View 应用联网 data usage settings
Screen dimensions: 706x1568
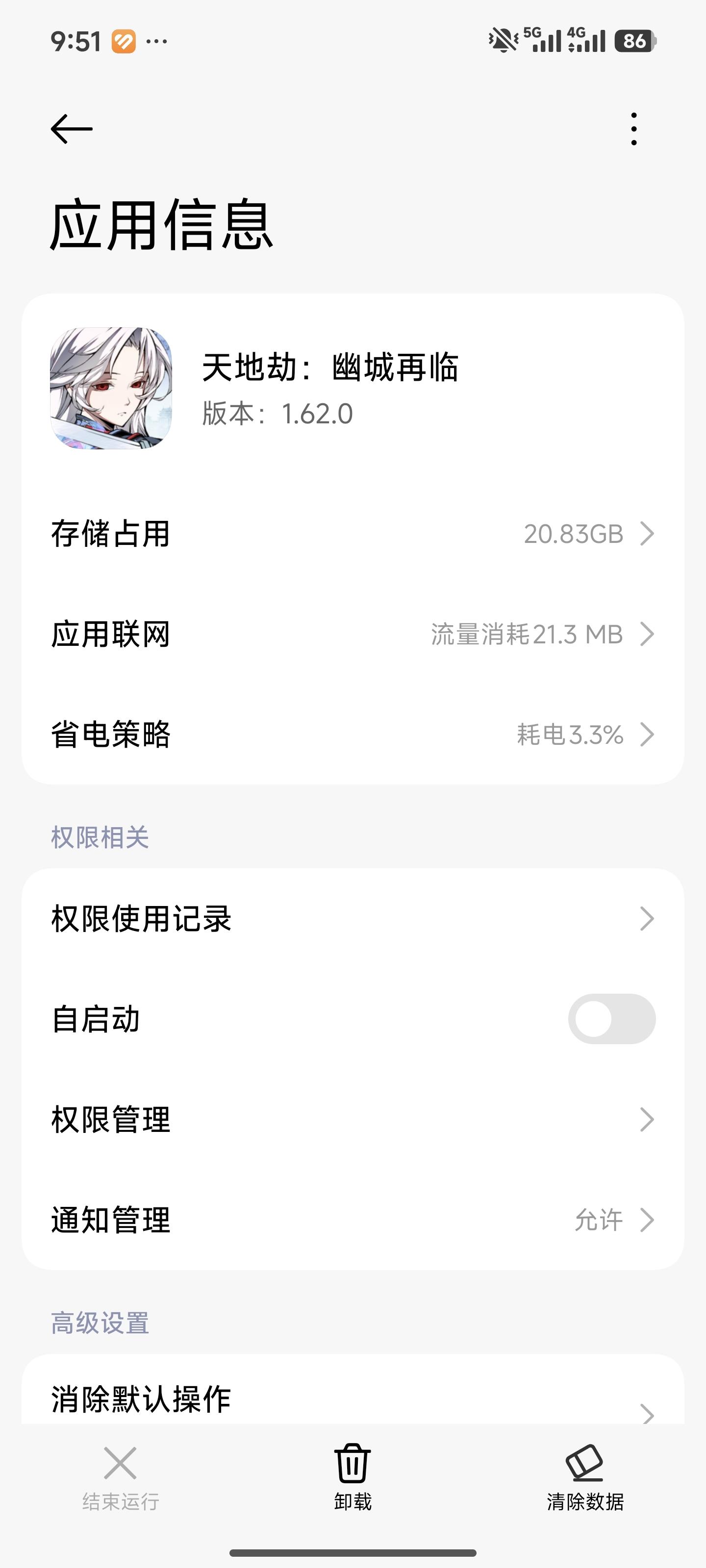[353, 634]
